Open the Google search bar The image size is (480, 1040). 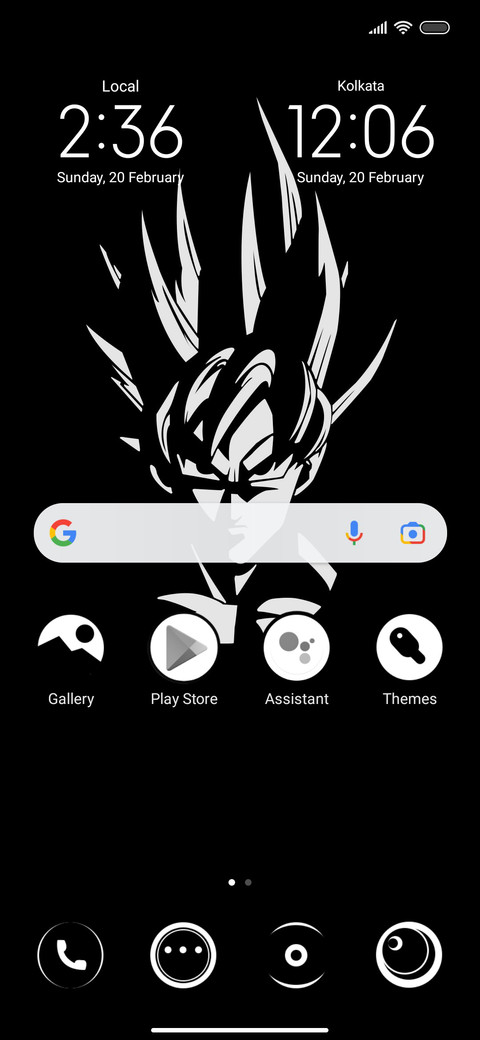(x=240, y=533)
